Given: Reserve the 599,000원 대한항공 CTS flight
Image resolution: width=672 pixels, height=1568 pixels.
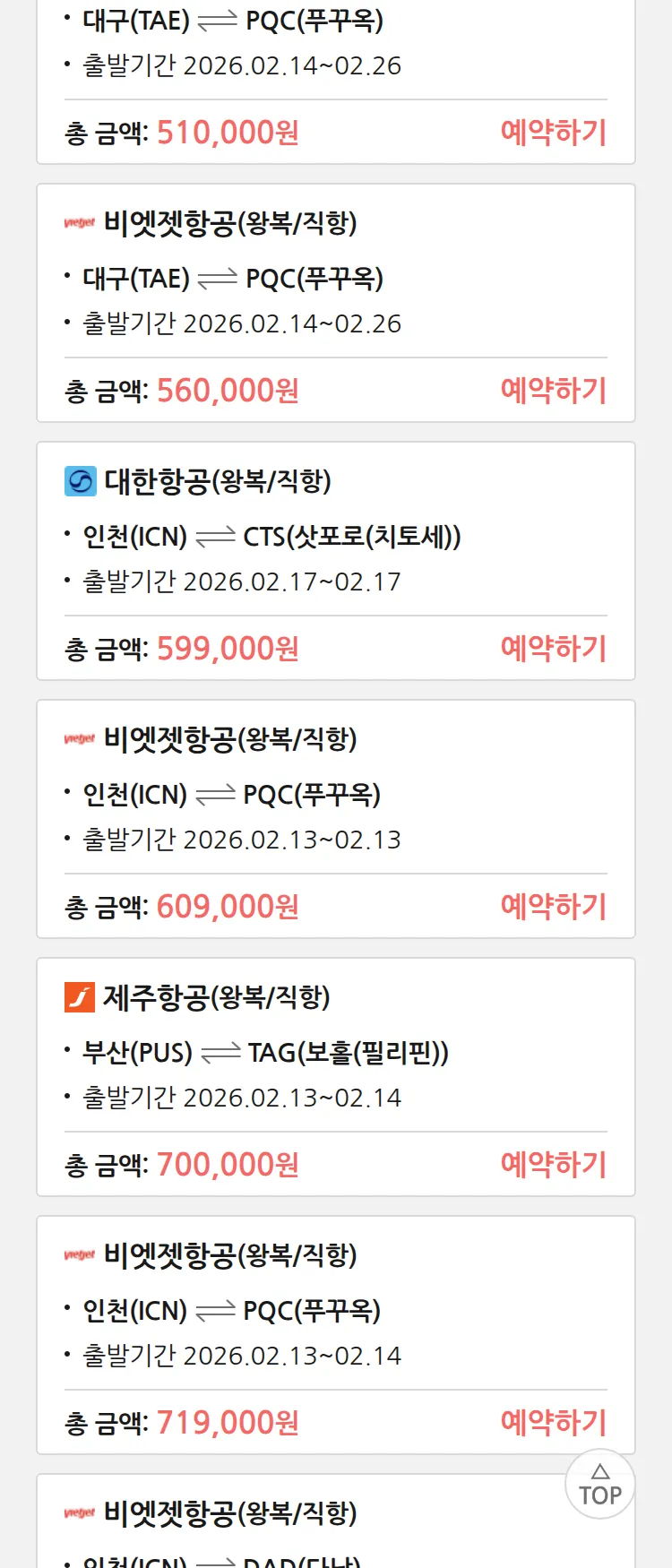Looking at the screenshot, I should click(x=553, y=649).
